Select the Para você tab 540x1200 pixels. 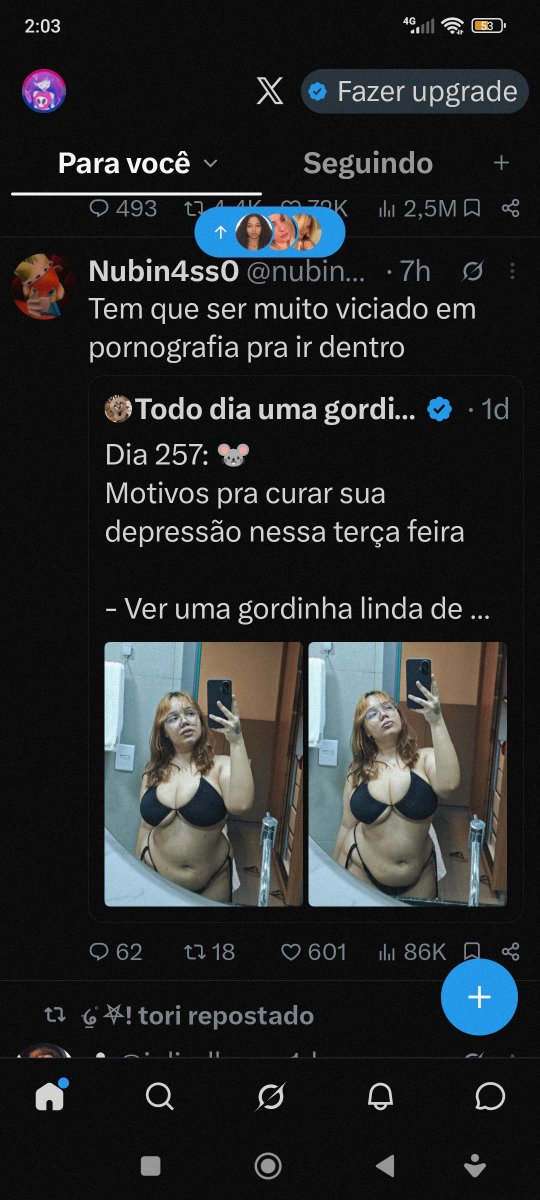coord(137,163)
